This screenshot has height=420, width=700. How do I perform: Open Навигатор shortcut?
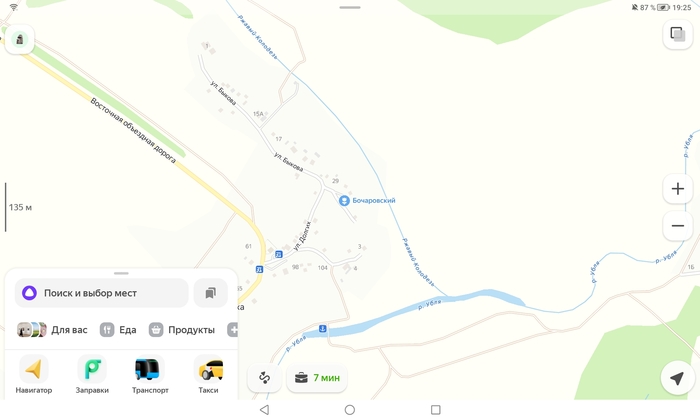click(x=33, y=376)
